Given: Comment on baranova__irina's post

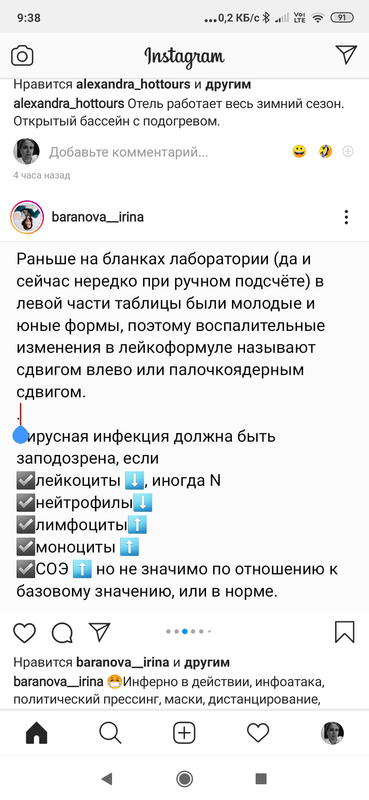Looking at the screenshot, I should (x=62, y=633).
